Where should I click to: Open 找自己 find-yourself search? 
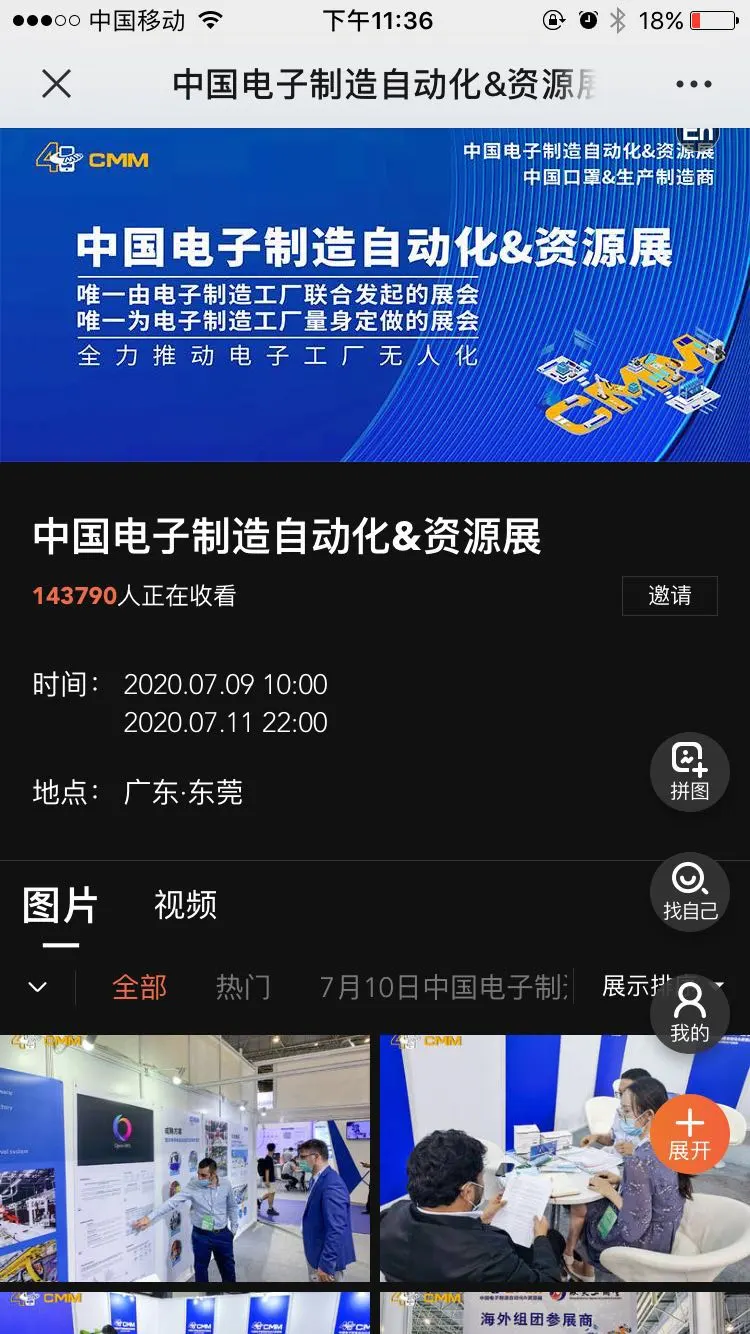(689, 891)
